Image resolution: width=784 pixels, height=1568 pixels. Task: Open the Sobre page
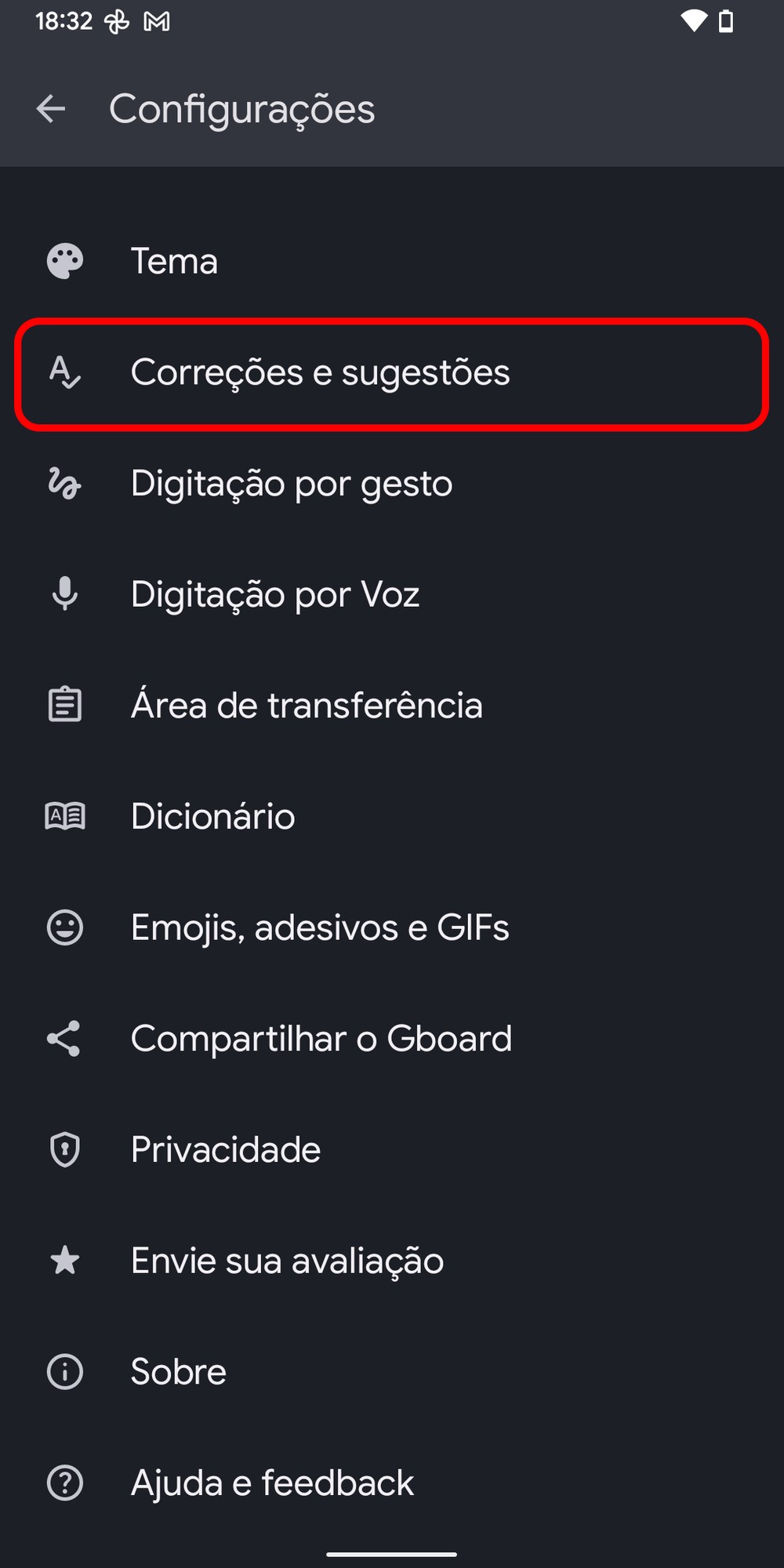[178, 1372]
